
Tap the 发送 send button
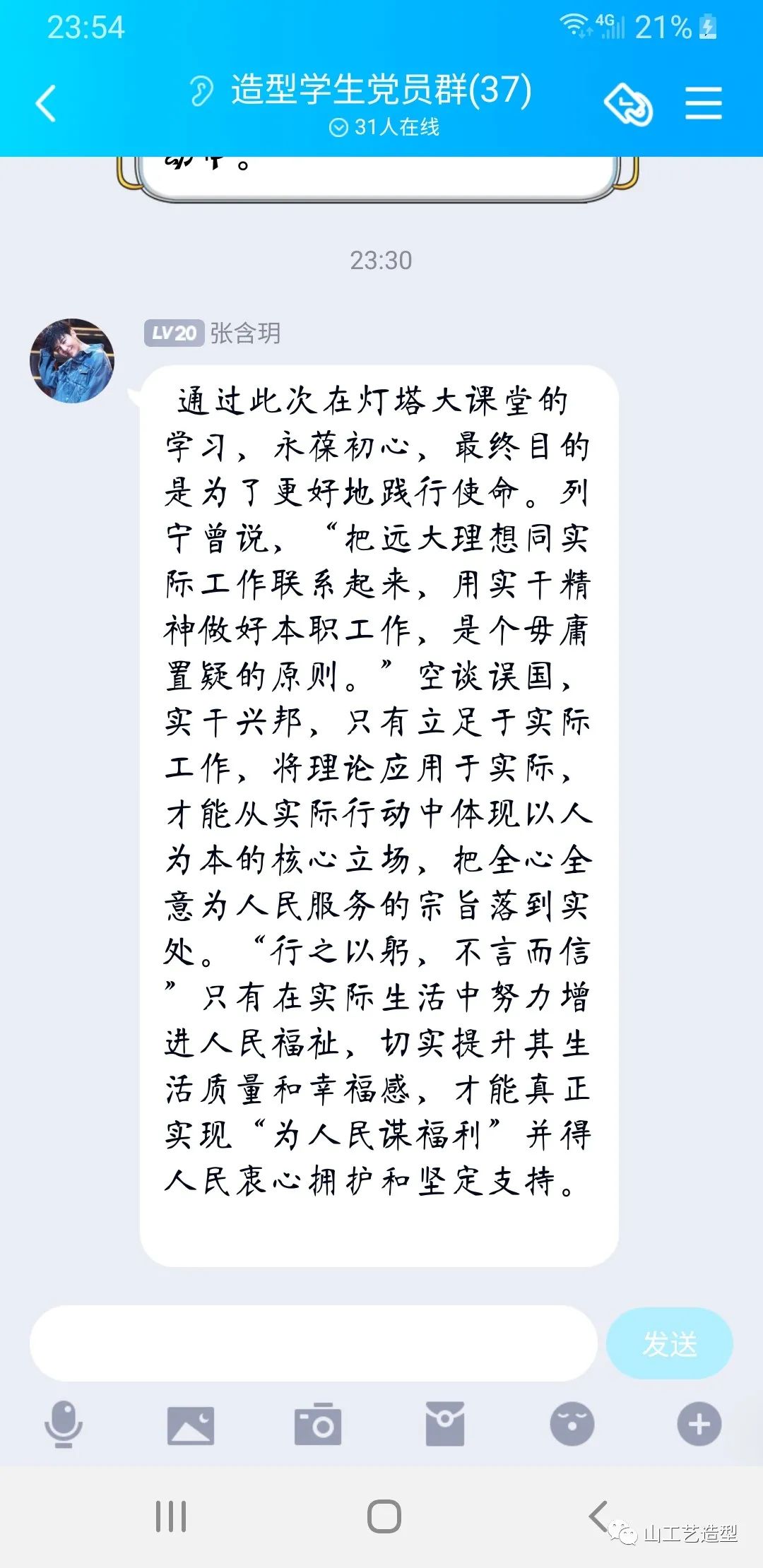click(x=669, y=1343)
